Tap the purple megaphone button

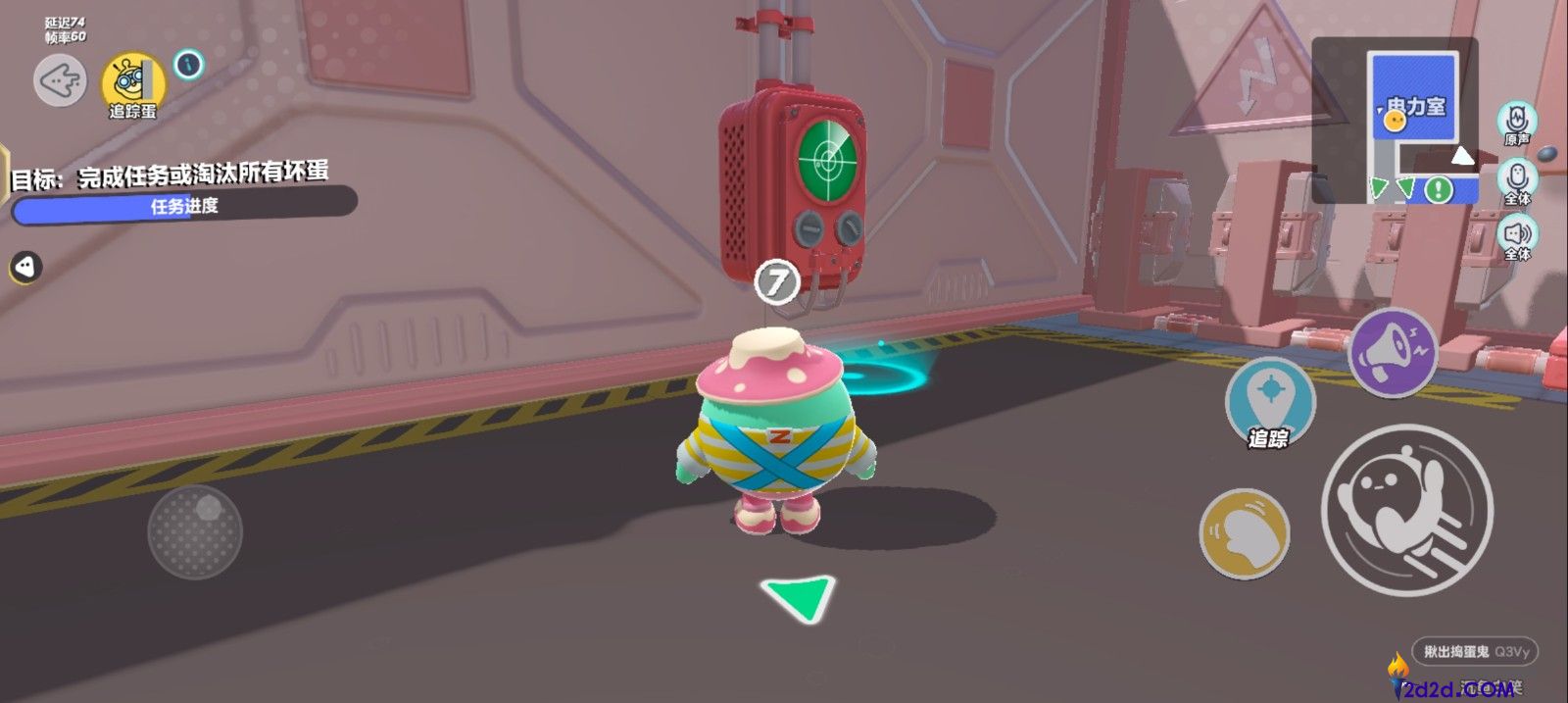pos(1393,352)
